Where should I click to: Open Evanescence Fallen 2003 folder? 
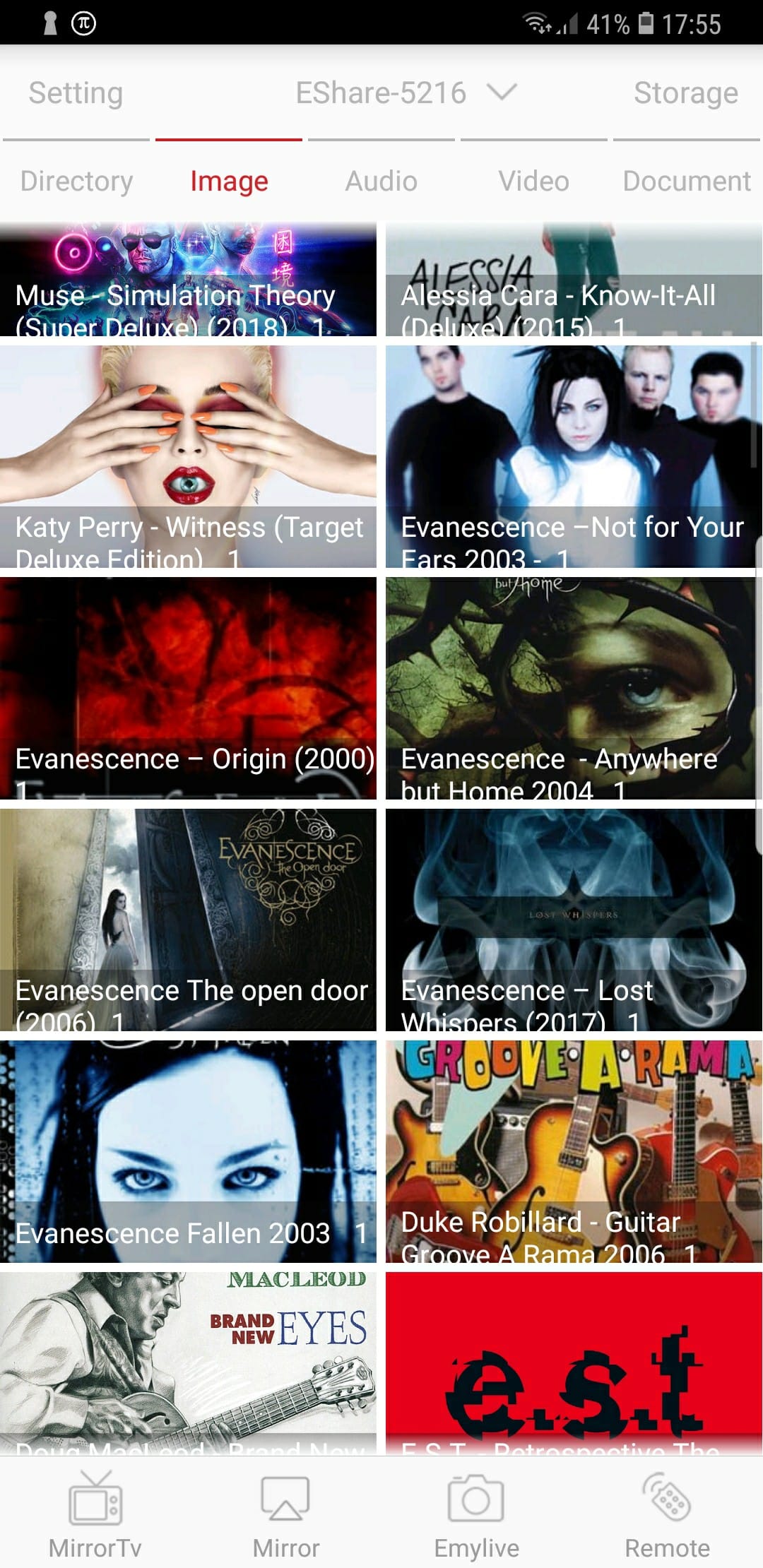click(x=188, y=1151)
